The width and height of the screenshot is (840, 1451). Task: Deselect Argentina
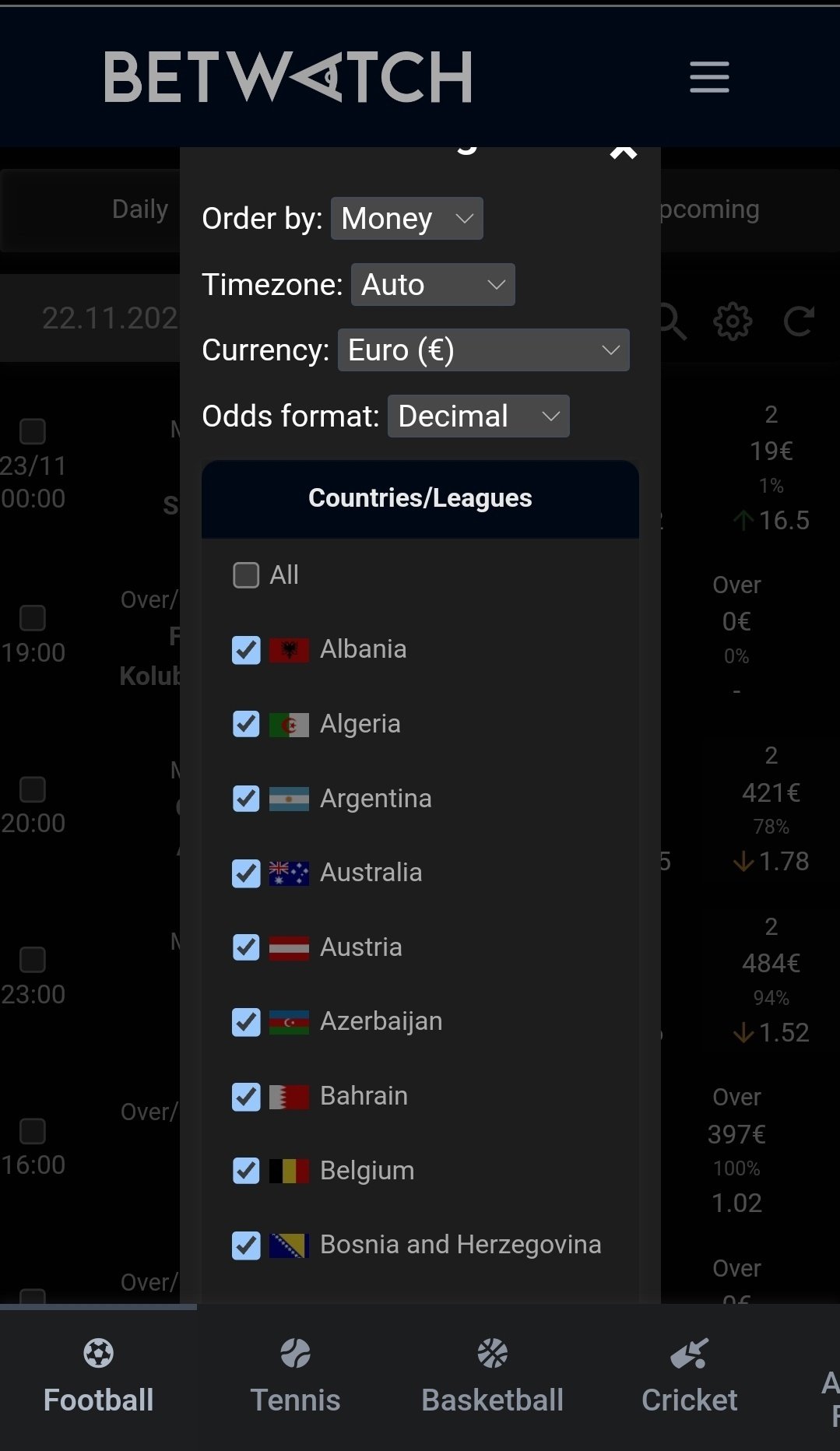[246, 799]
